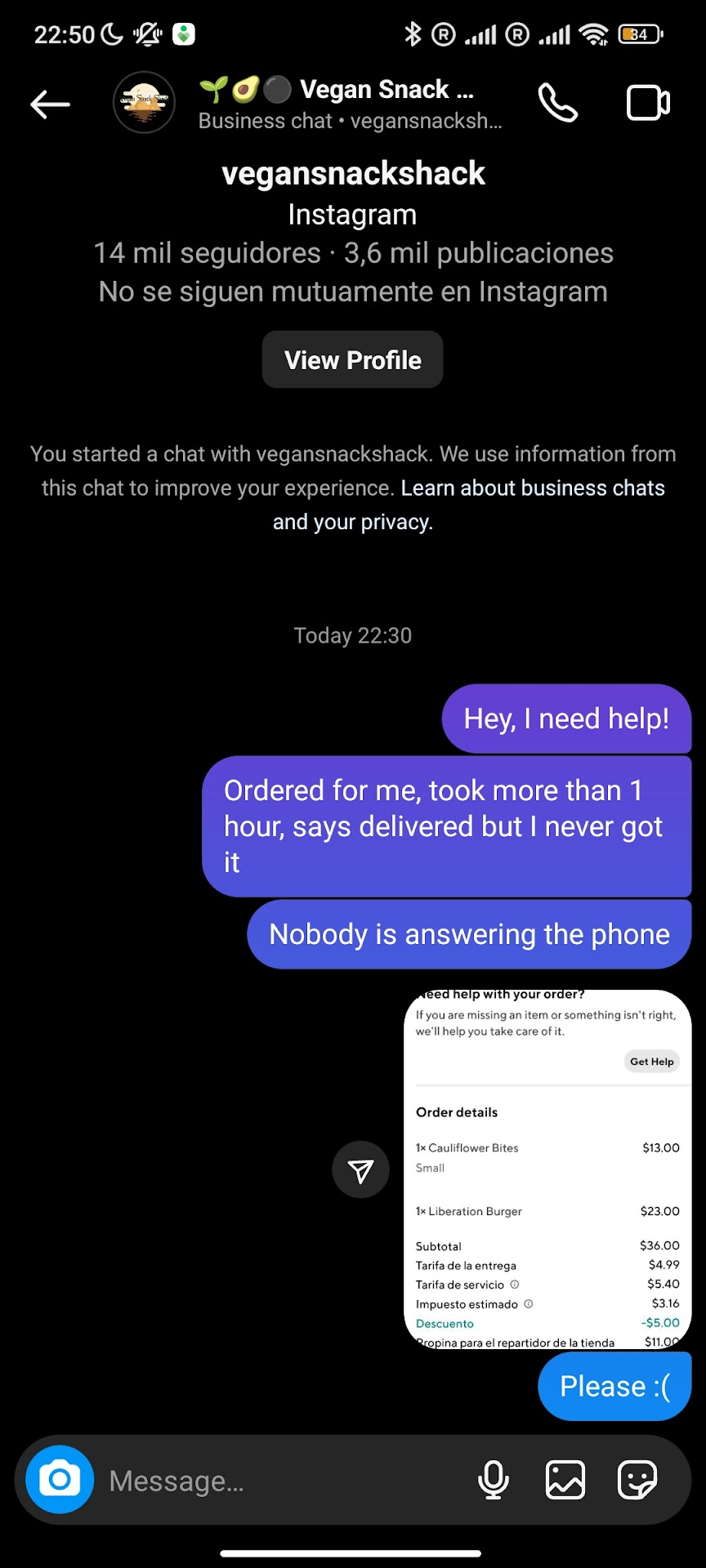
Task: Start a voice call with Vegan Snack Shack
Action: (558, 103)
